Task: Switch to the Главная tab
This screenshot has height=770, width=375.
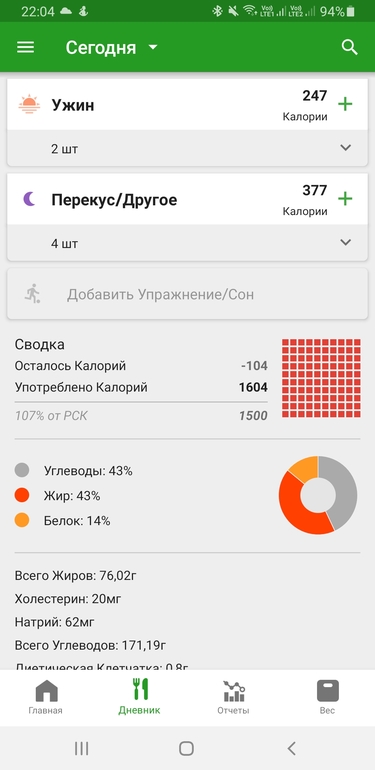Action: pos(46,697)
